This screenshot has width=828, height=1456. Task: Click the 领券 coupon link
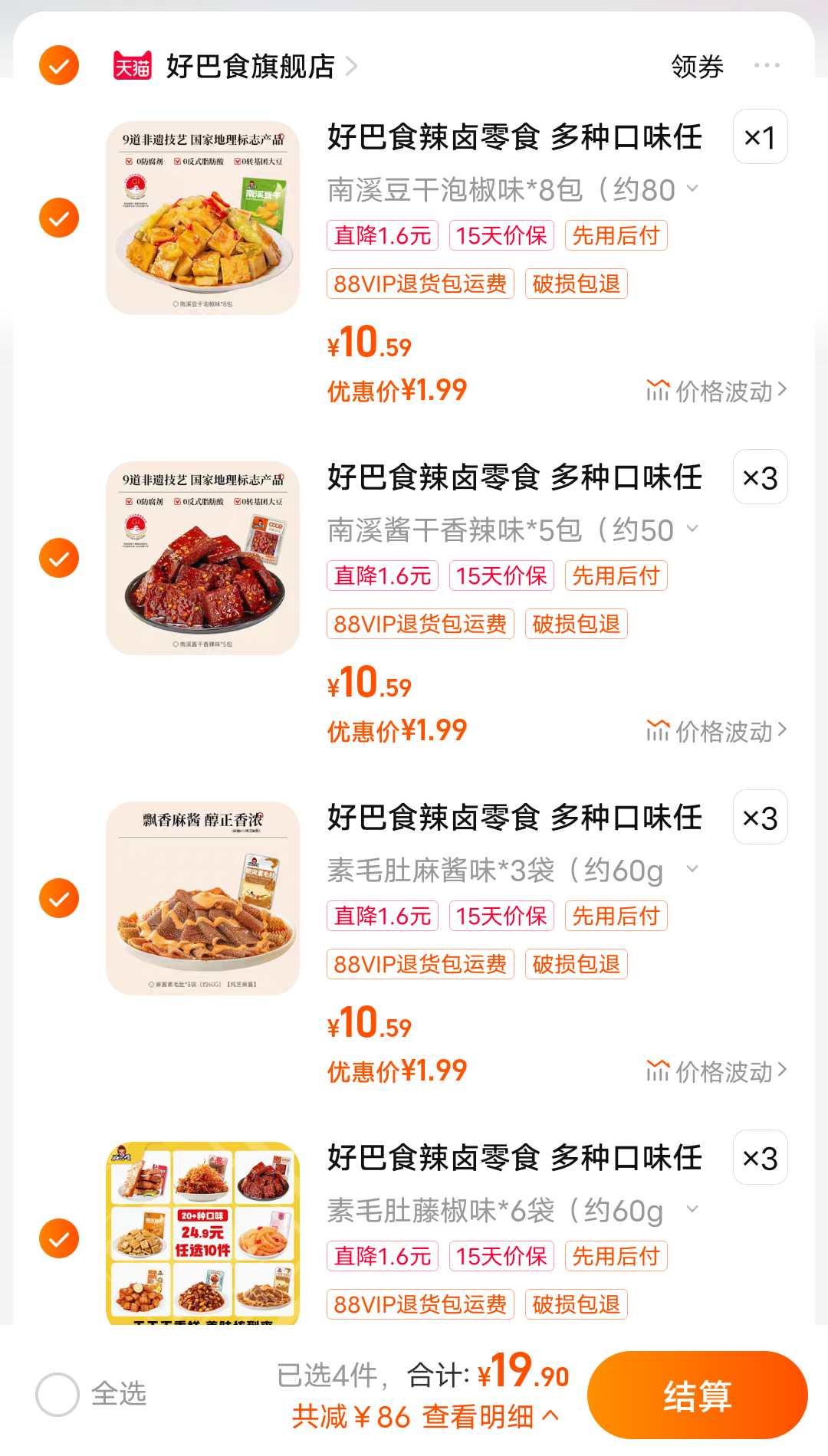[696, 66]
